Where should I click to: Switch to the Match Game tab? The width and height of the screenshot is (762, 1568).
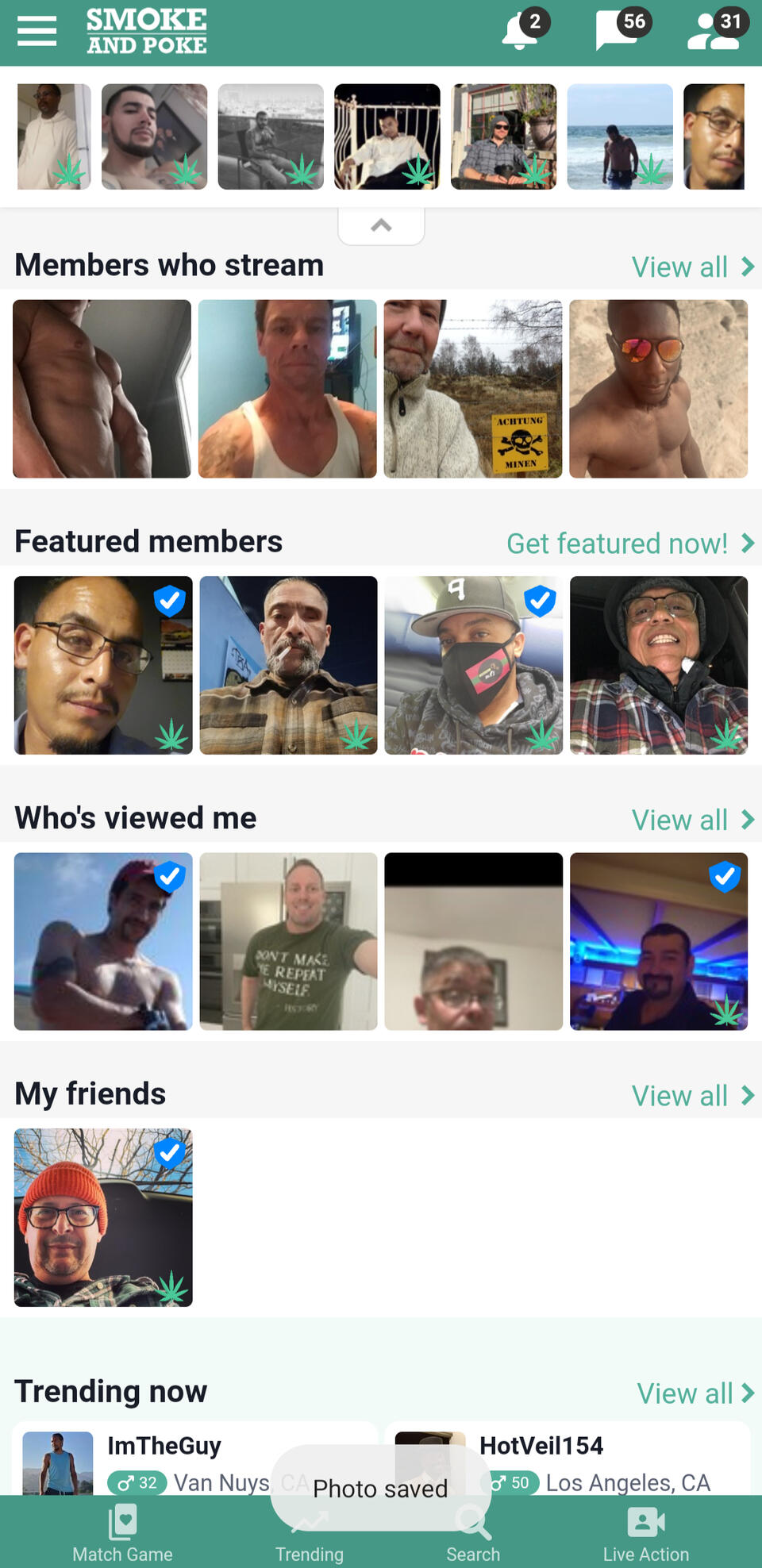click(122, 1535)
